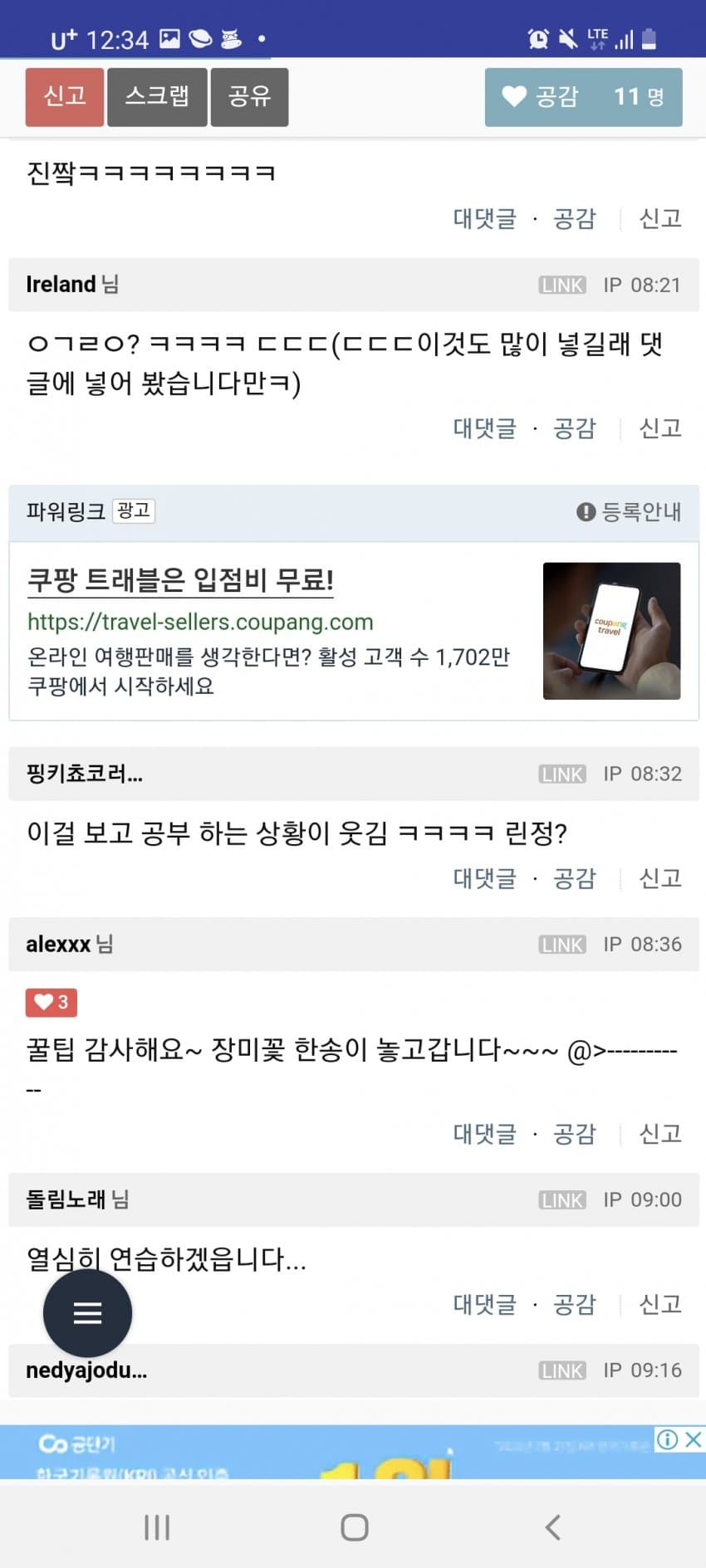Report 핑키쵸코러's comment via 신고

click(x=660, y=878)
